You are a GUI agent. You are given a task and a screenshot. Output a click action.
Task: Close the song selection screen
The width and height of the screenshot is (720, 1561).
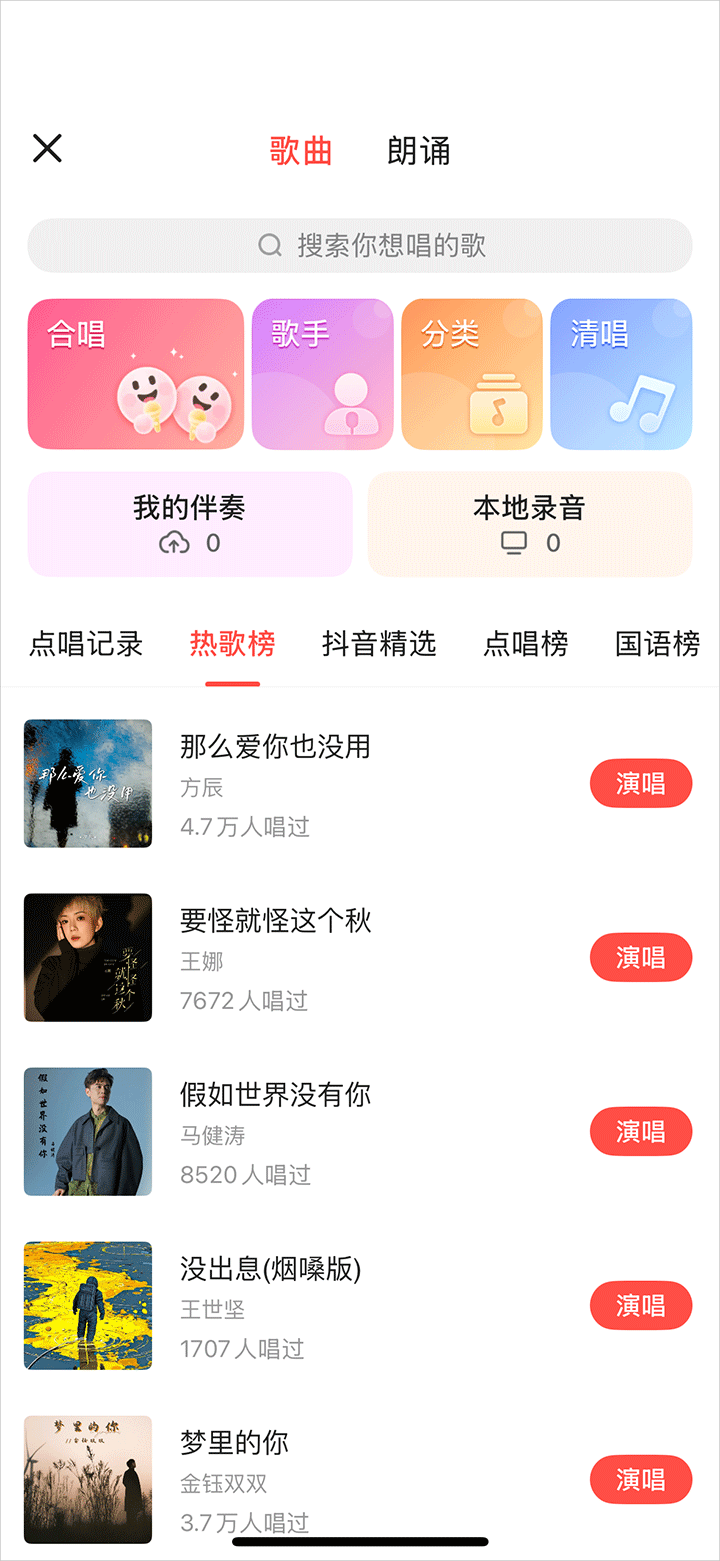[x=47, y=149]
